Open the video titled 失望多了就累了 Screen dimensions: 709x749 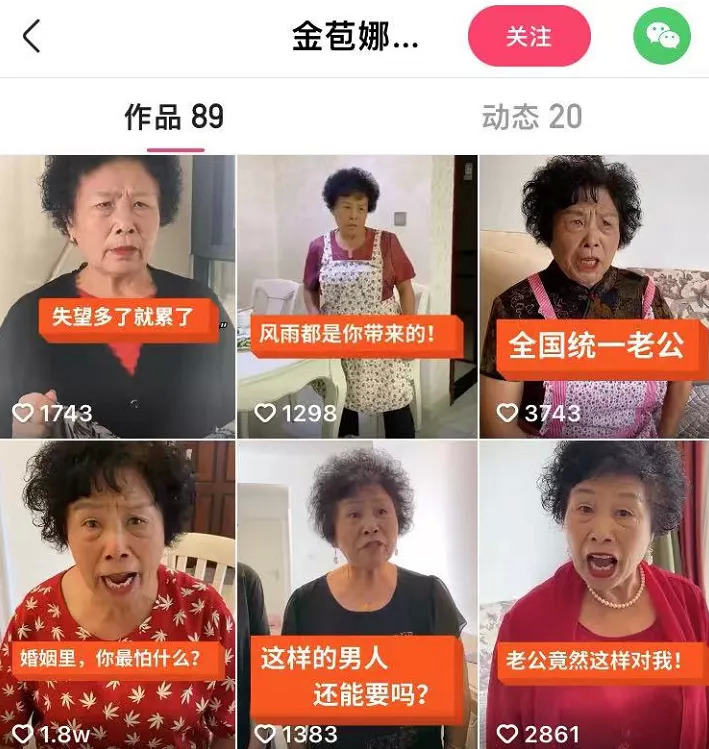point(118,296)
